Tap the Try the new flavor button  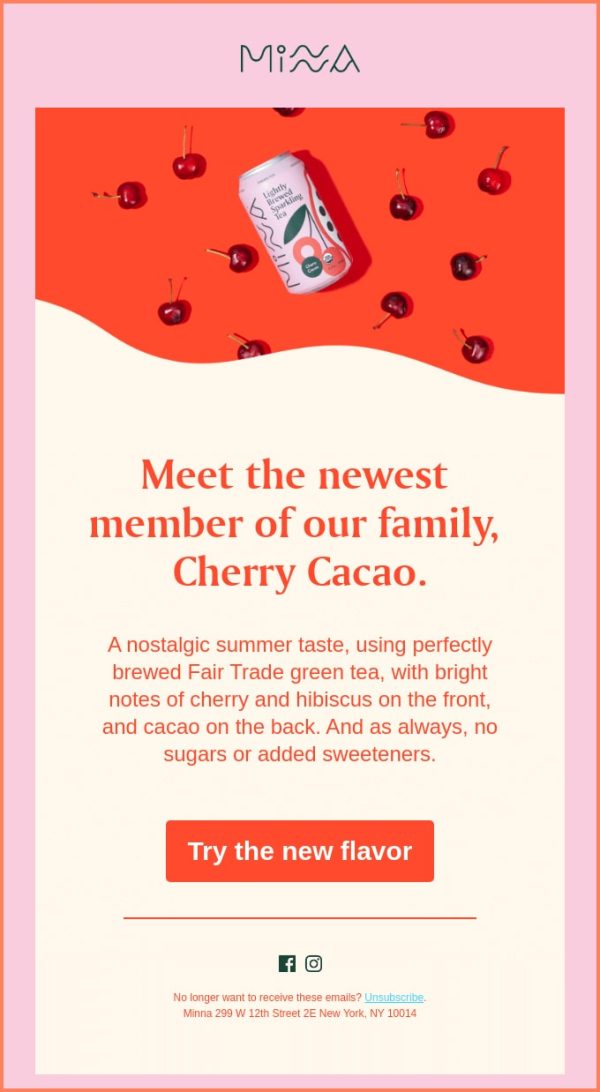click(299, 851)
